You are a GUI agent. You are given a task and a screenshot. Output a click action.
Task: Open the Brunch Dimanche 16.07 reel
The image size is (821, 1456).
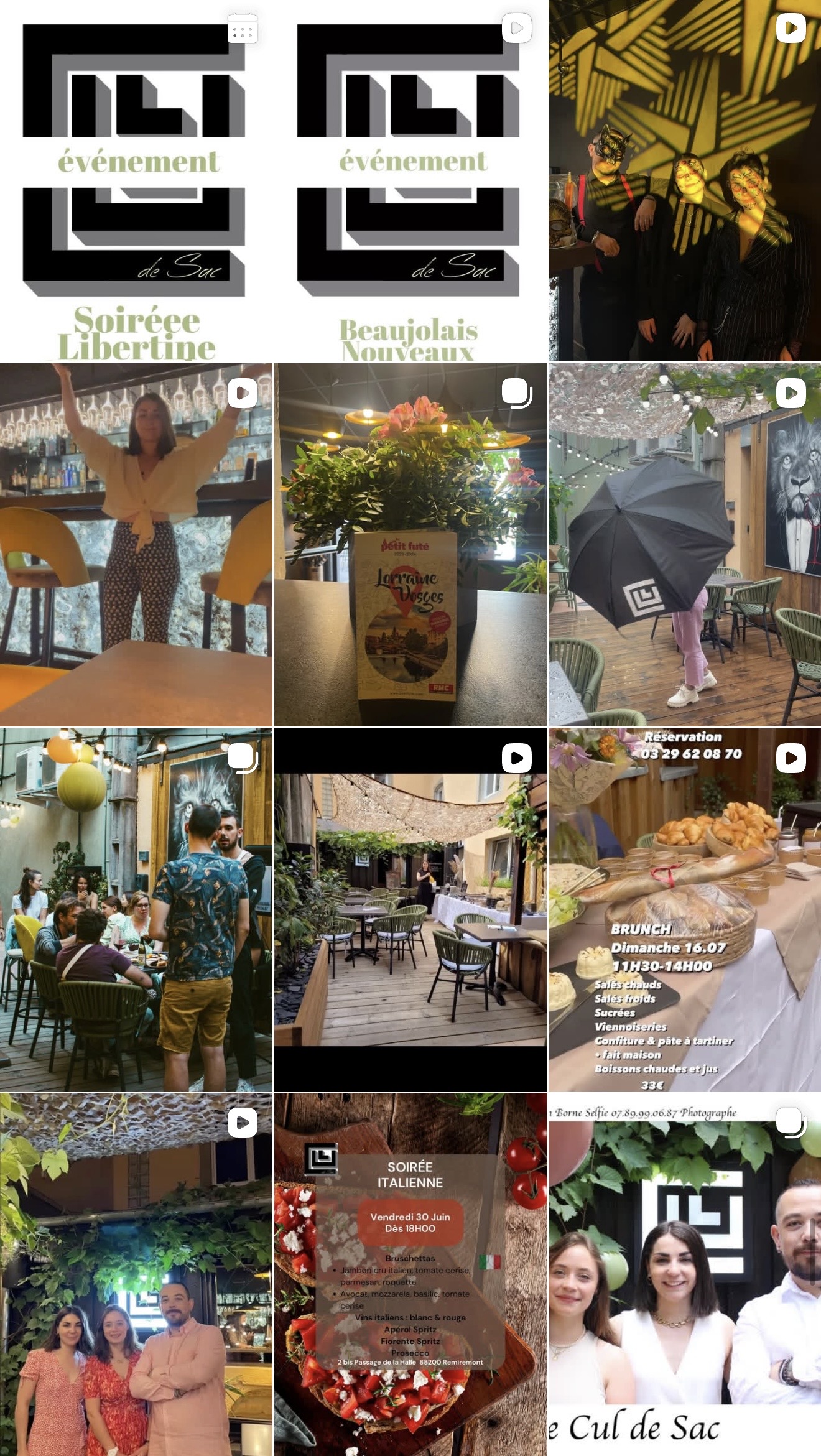click(x=685, y=910)
